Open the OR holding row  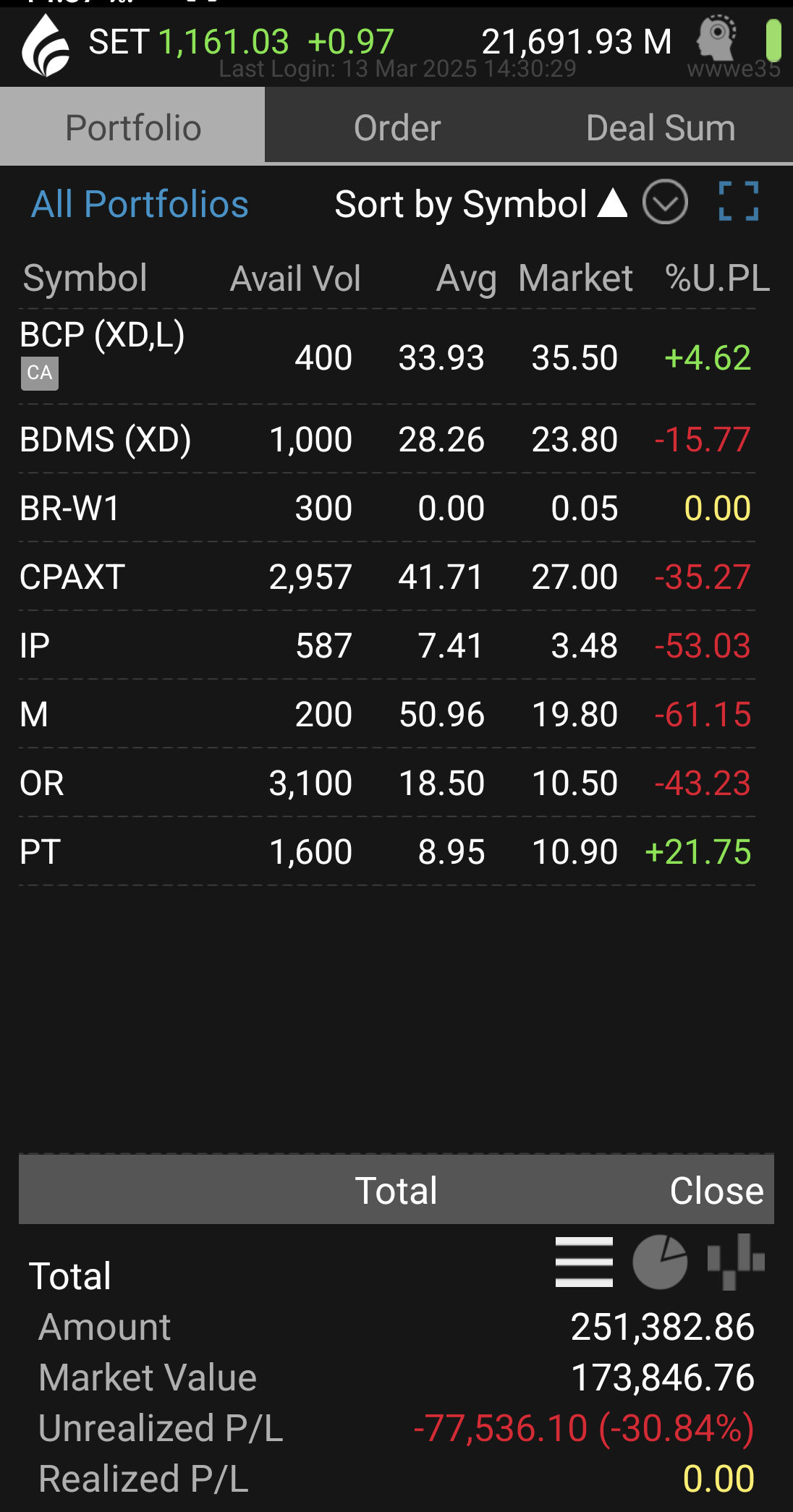[387, 783]
